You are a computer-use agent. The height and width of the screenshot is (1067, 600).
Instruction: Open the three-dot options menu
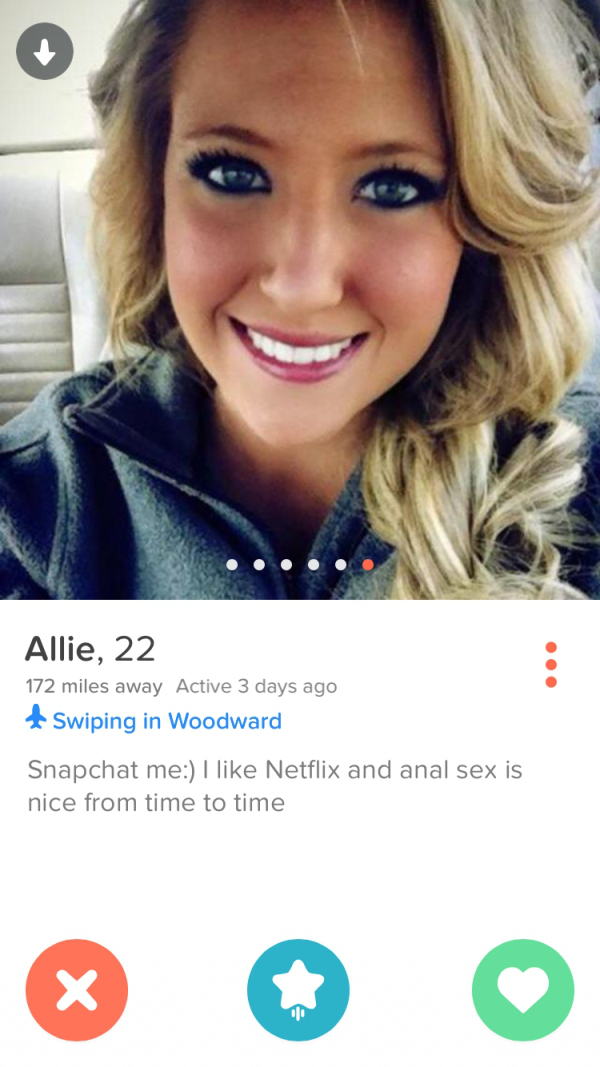[x=551, y=664]
